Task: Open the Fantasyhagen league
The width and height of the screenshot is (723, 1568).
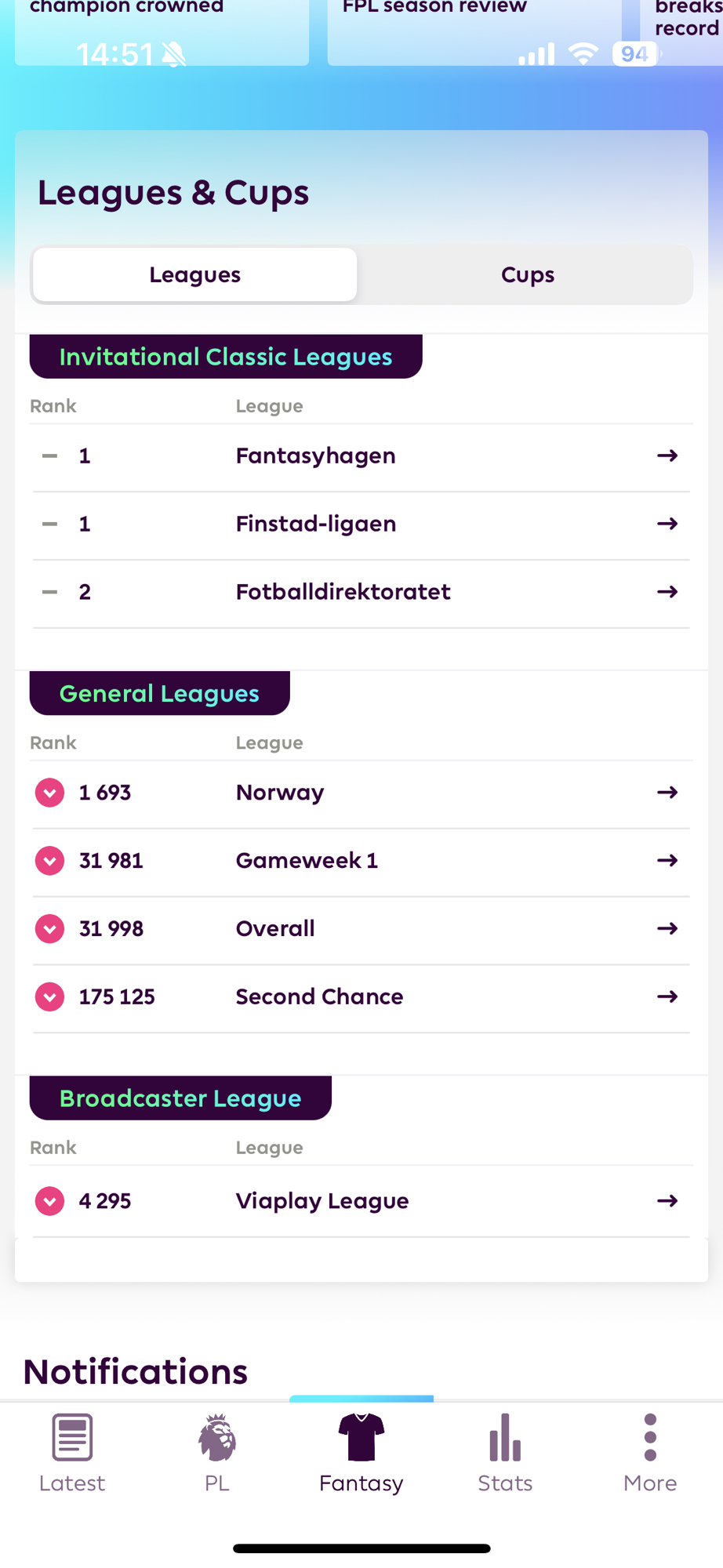Action: tap(361, 456)
